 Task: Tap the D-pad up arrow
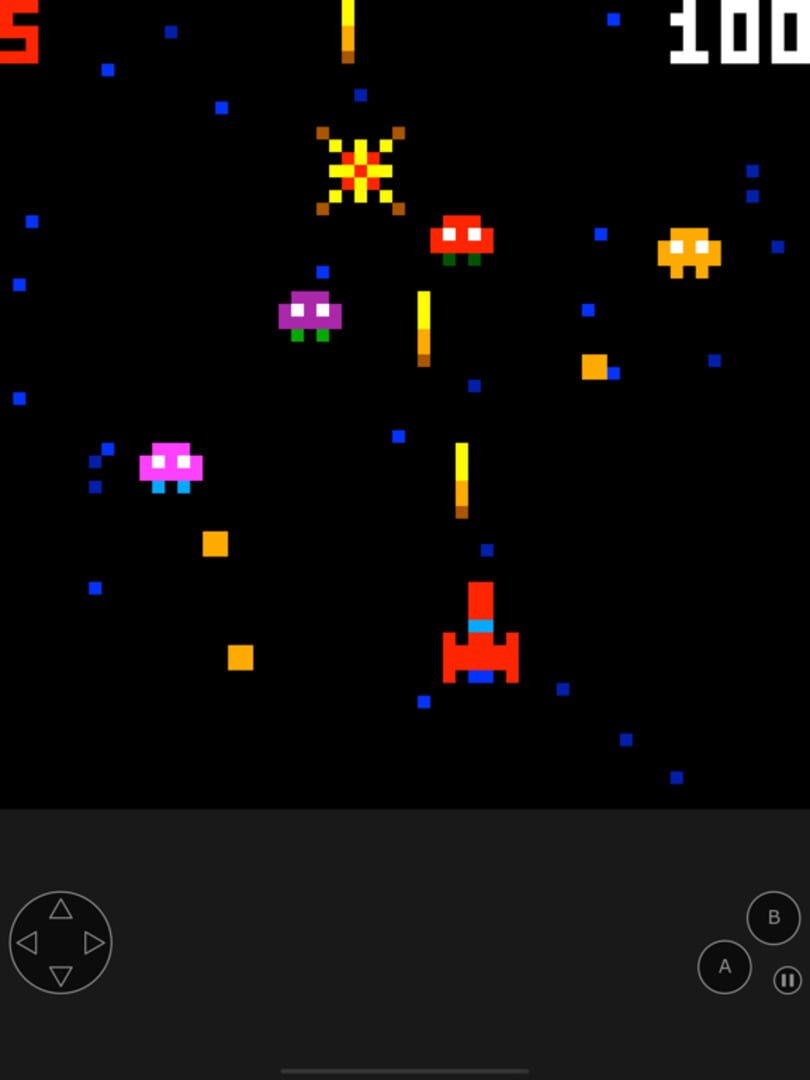(x=61, y=909)
